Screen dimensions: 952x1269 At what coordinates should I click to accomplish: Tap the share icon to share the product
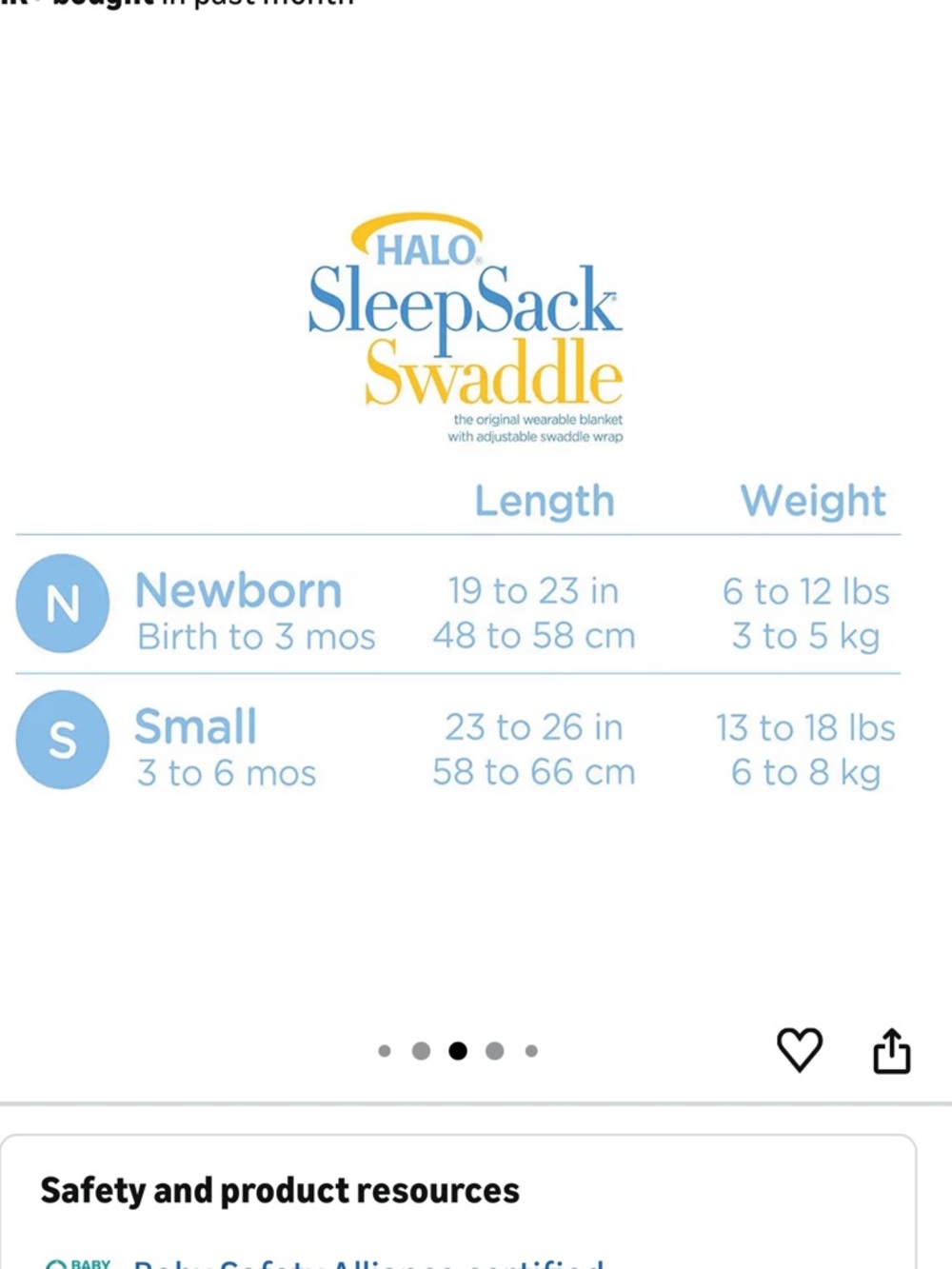coord(891,1051)
